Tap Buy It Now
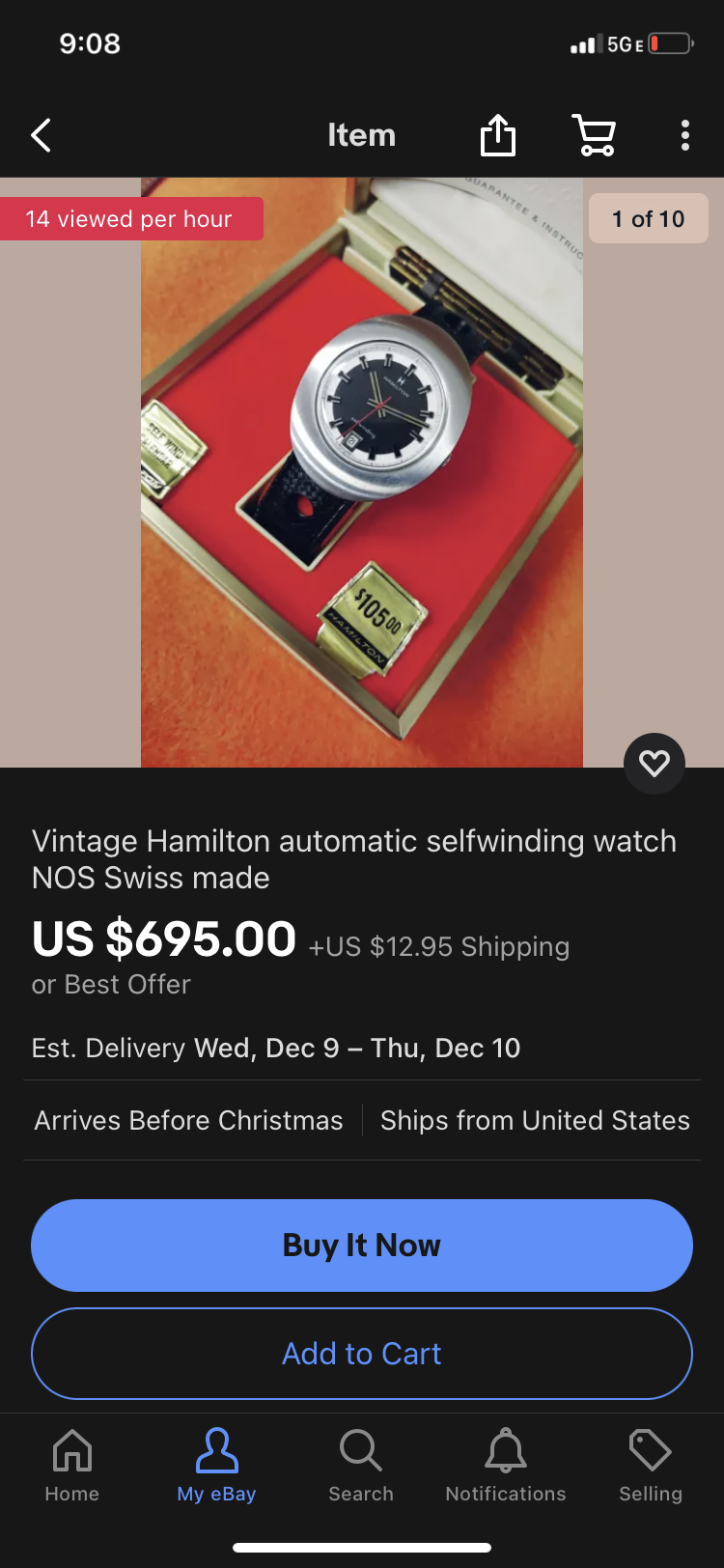 [x=362, y=1246]
